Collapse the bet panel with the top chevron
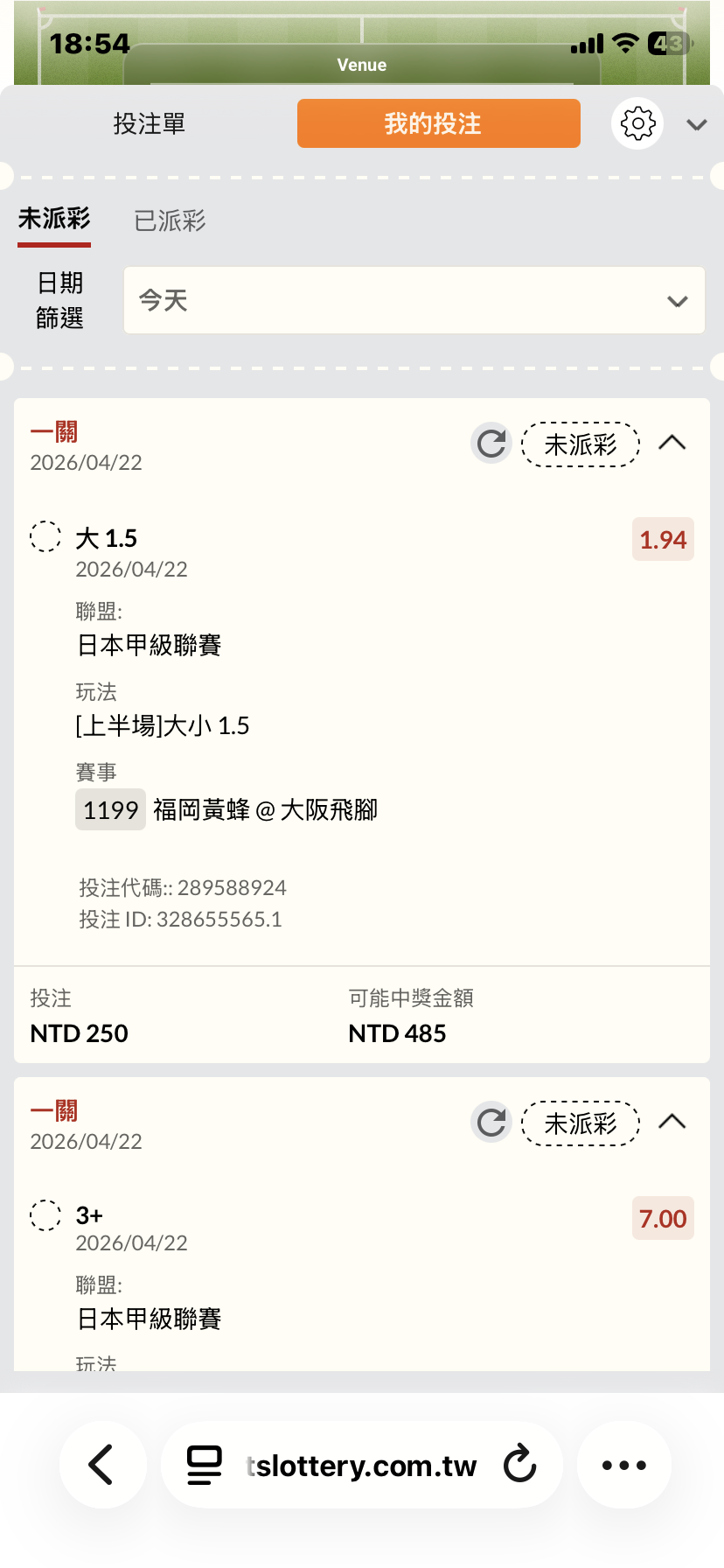Image resolution: width=724 pixels, height=1568 pixels. click(x=696, y=124)
